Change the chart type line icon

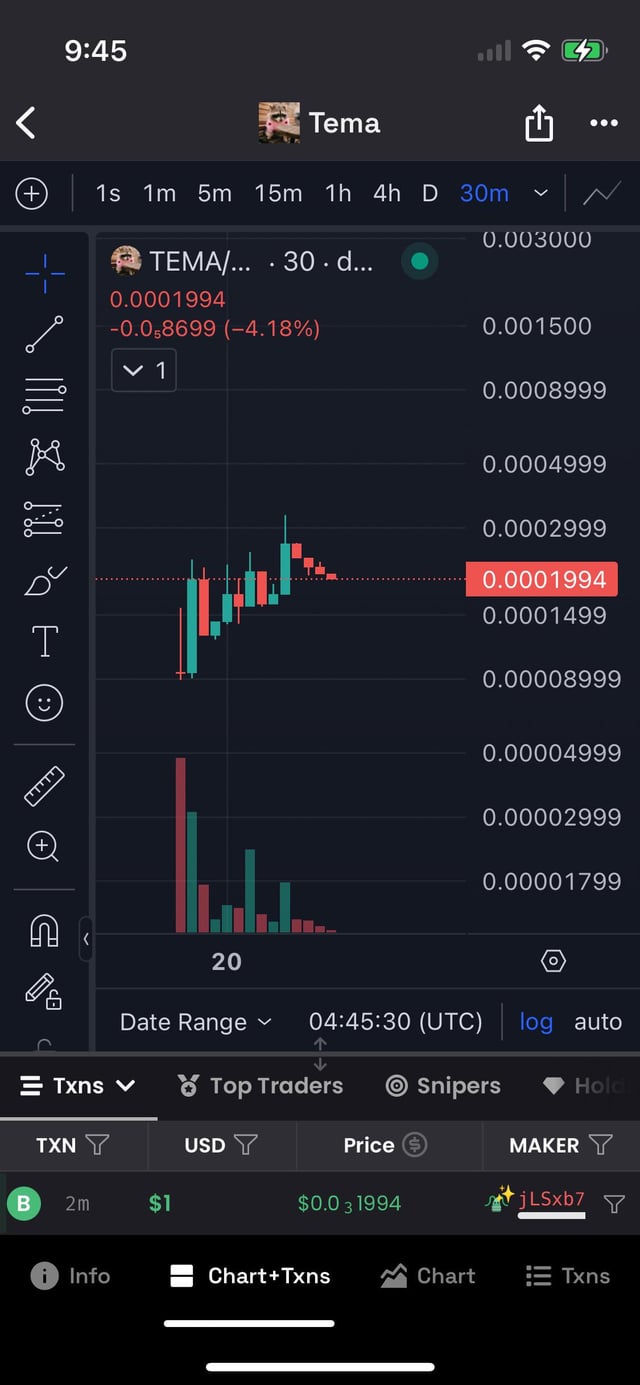pos(602,193)
